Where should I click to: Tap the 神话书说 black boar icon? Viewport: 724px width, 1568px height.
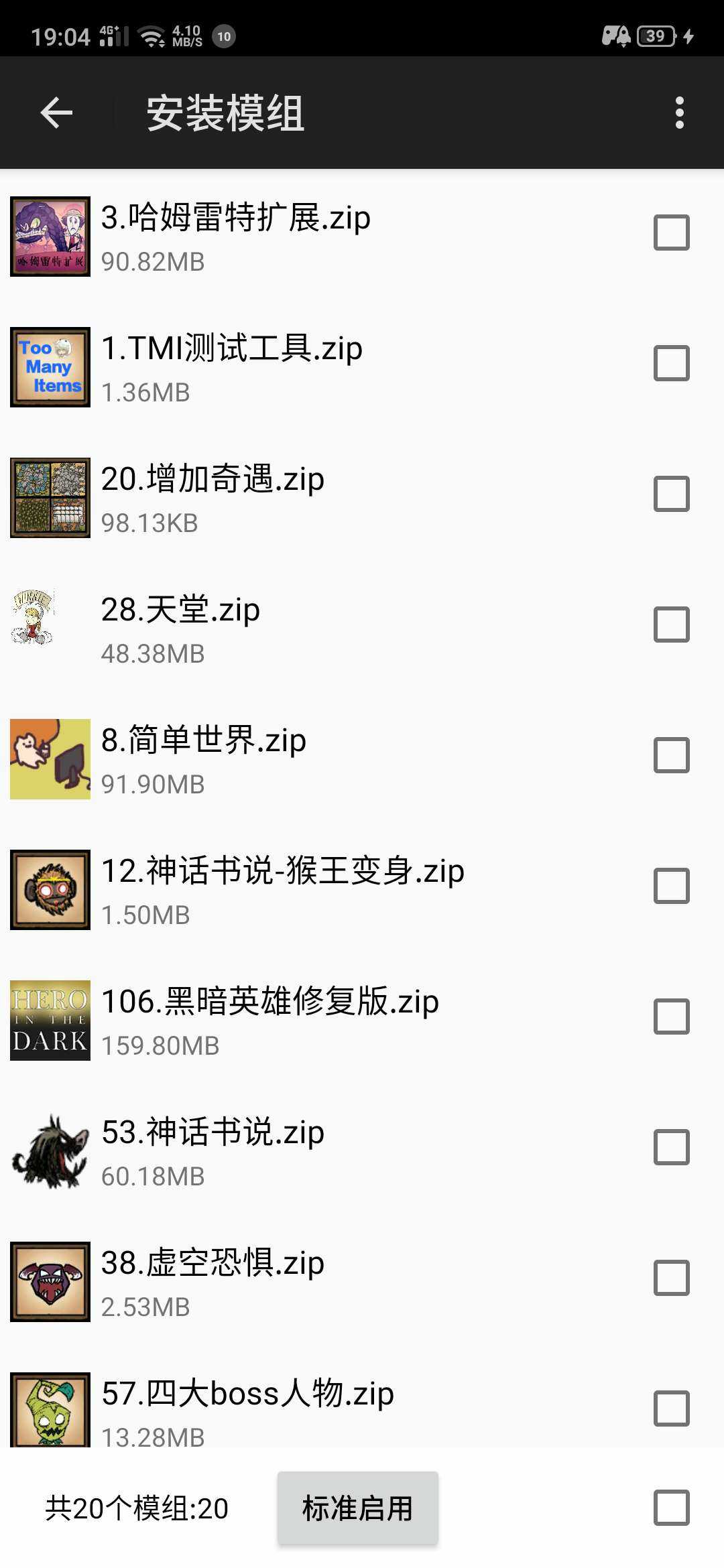[x=50, y=1151]
